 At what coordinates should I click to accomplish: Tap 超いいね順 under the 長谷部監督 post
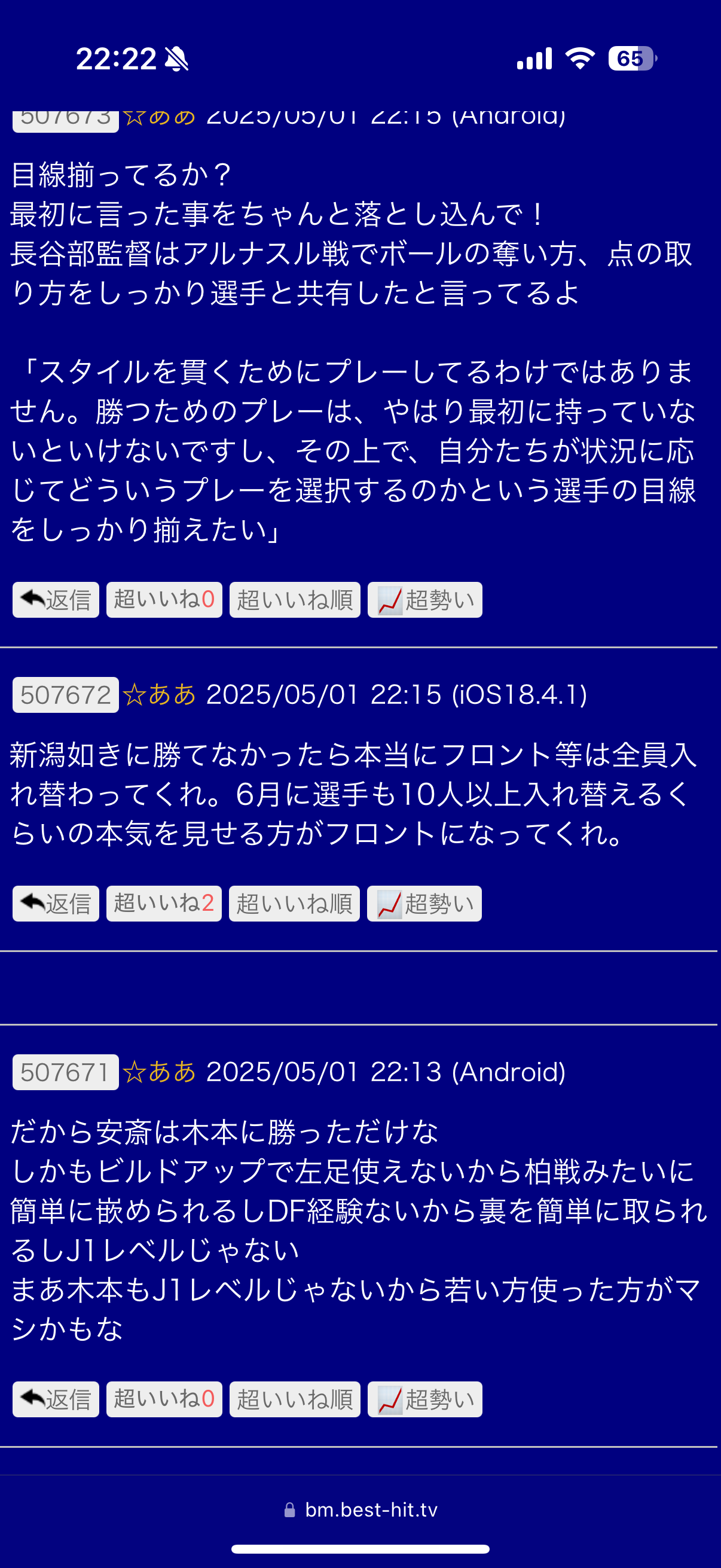click(x=295, y=600)
